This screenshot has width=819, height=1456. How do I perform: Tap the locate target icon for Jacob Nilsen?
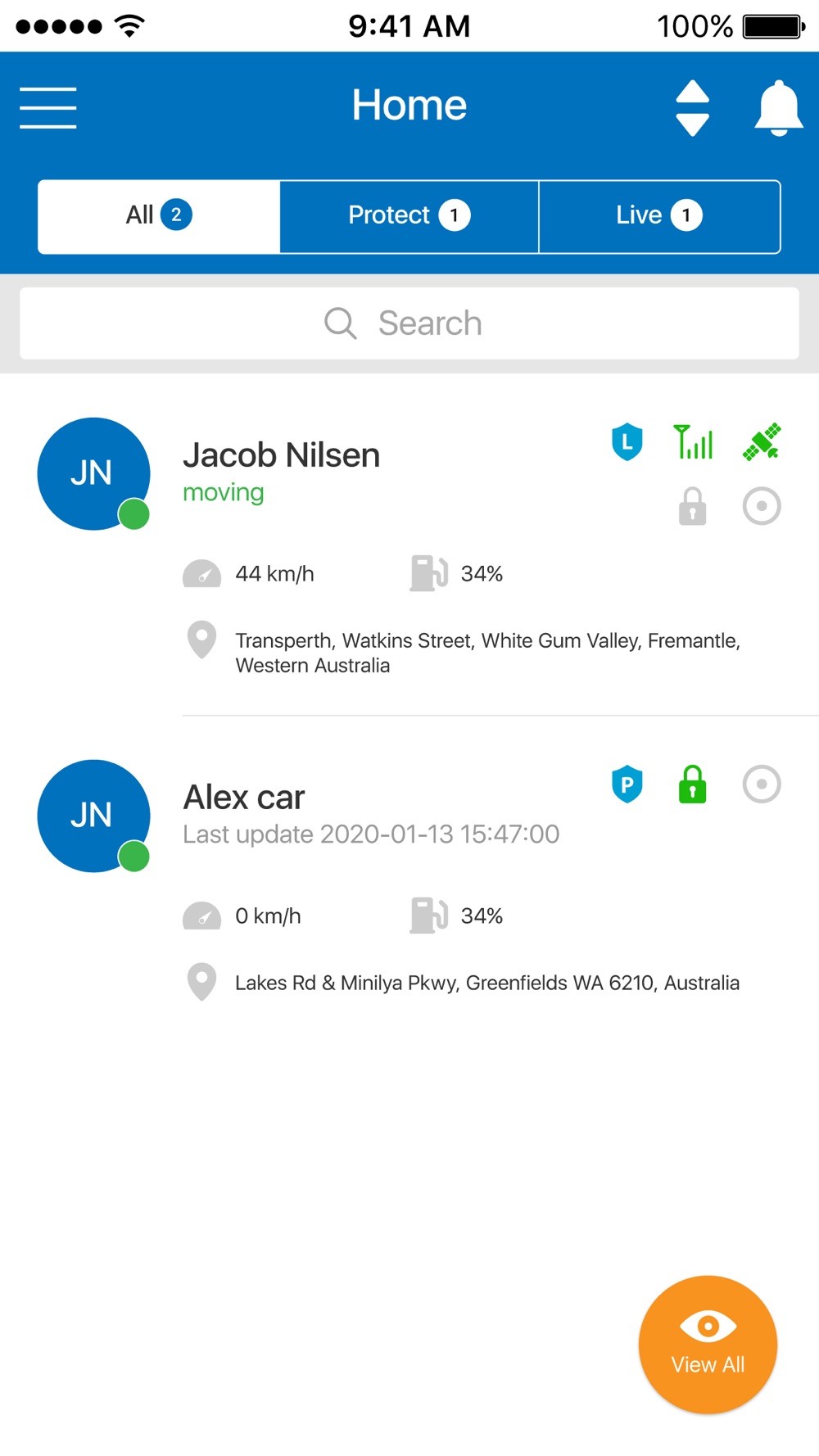(762, 506)
